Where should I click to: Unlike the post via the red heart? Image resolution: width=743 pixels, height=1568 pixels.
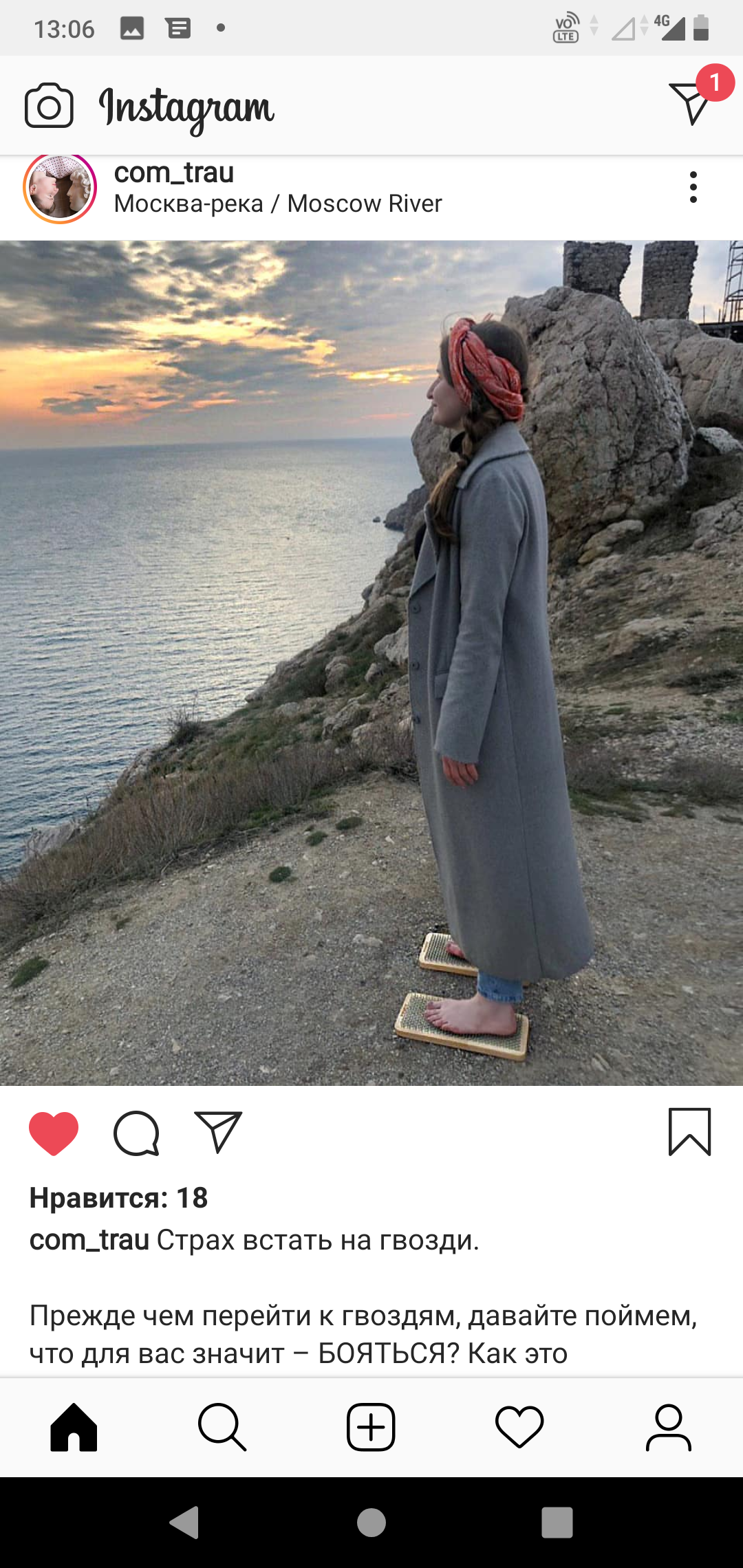(x=54, y=1133)
